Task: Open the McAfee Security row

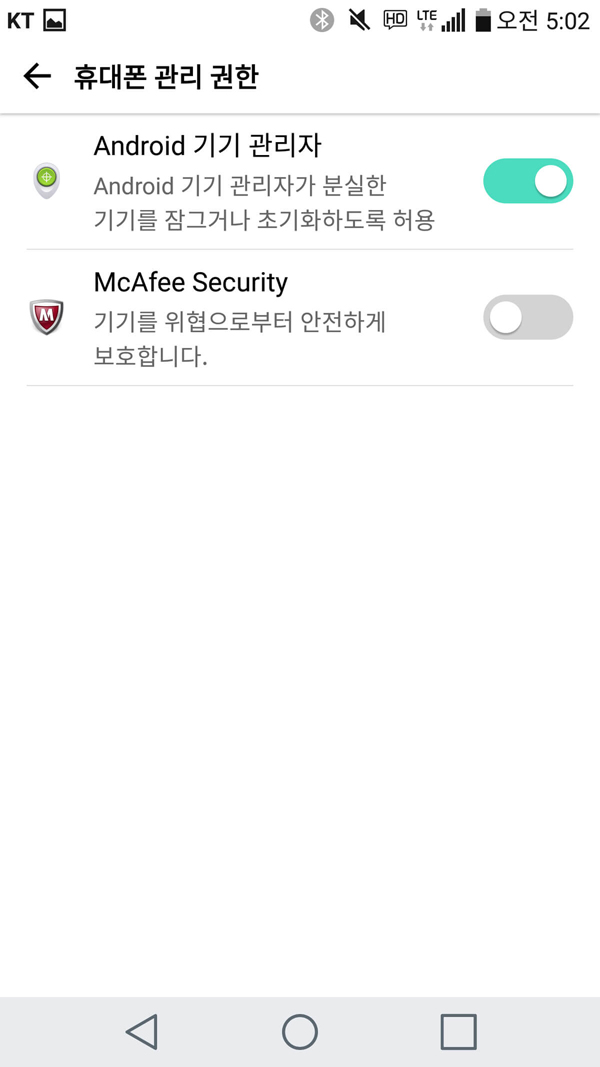Action: pos(300,318)
